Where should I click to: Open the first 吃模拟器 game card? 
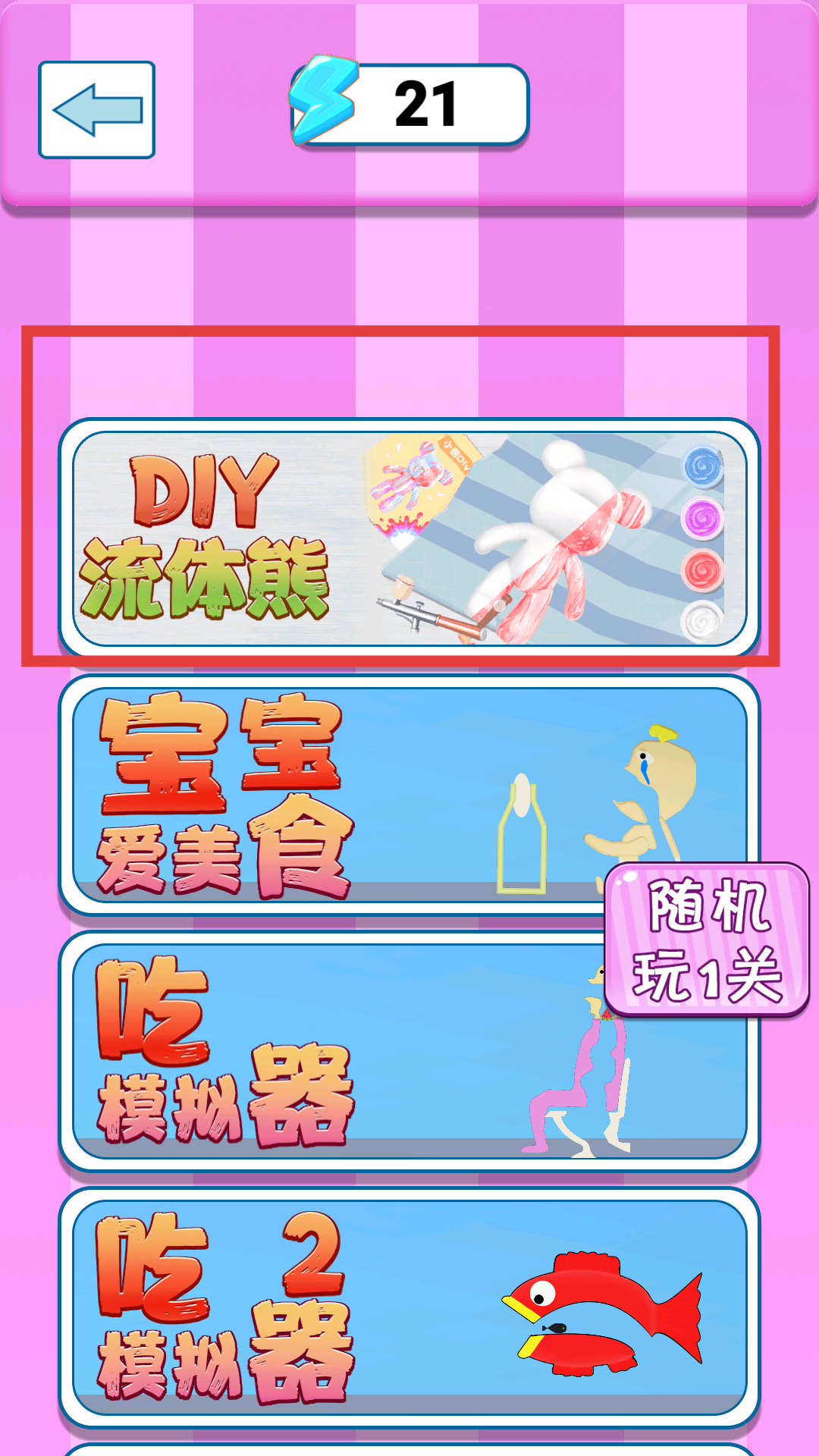tap(334, 1051)
